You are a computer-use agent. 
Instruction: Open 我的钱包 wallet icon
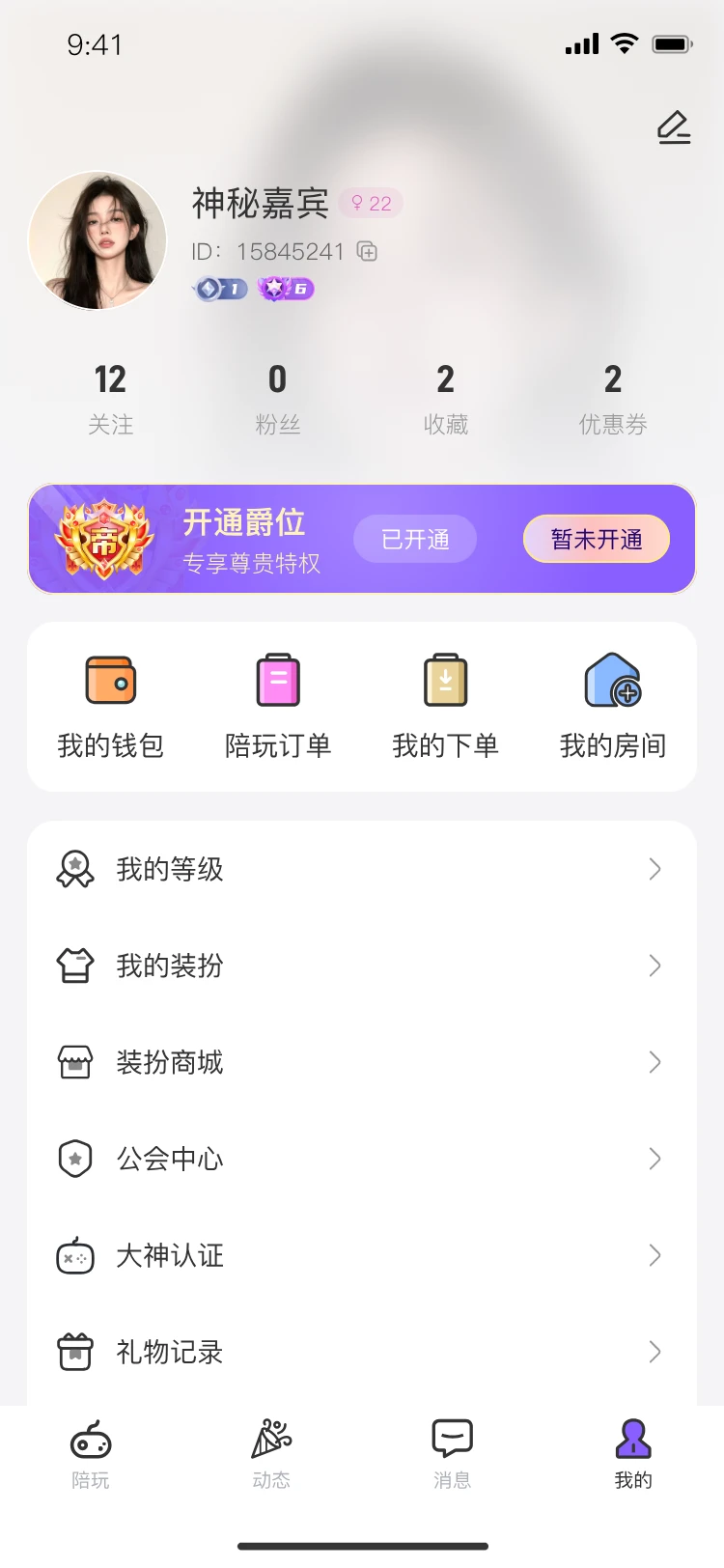pos(110,680)
